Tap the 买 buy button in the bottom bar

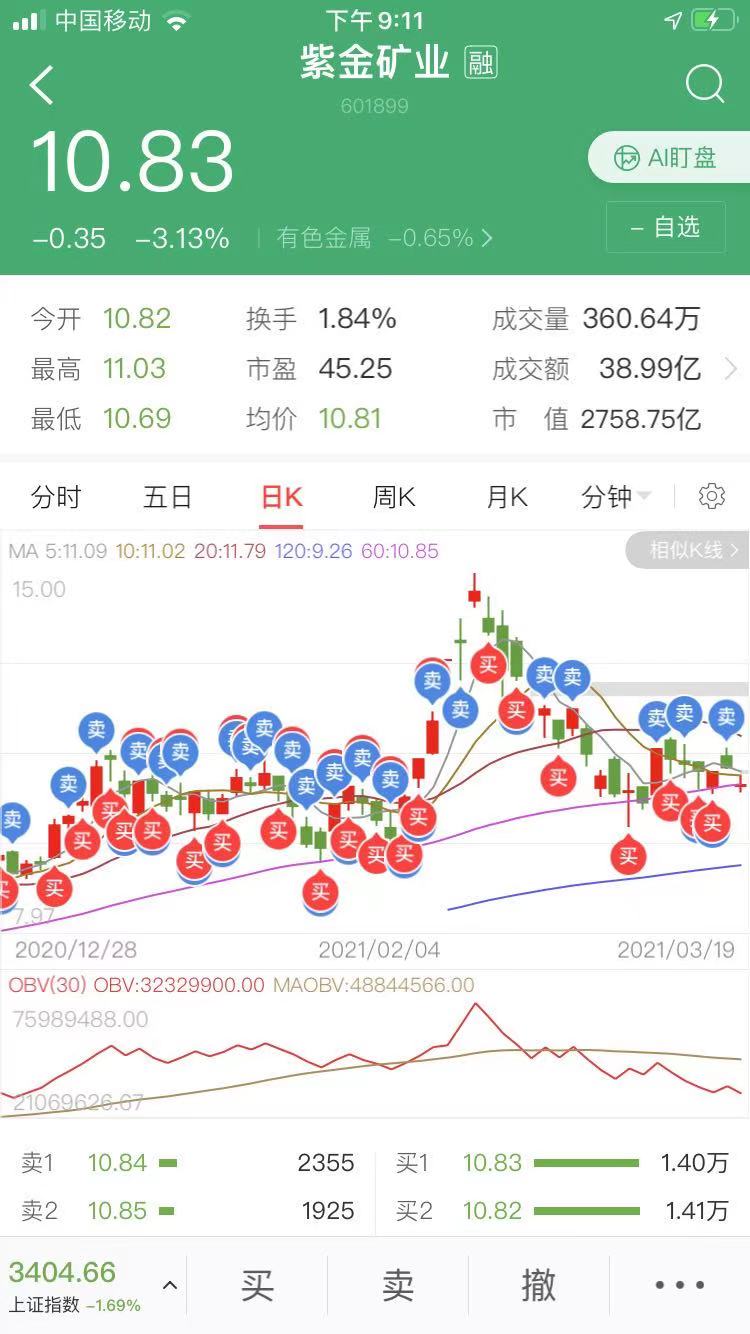[257, 1285]
